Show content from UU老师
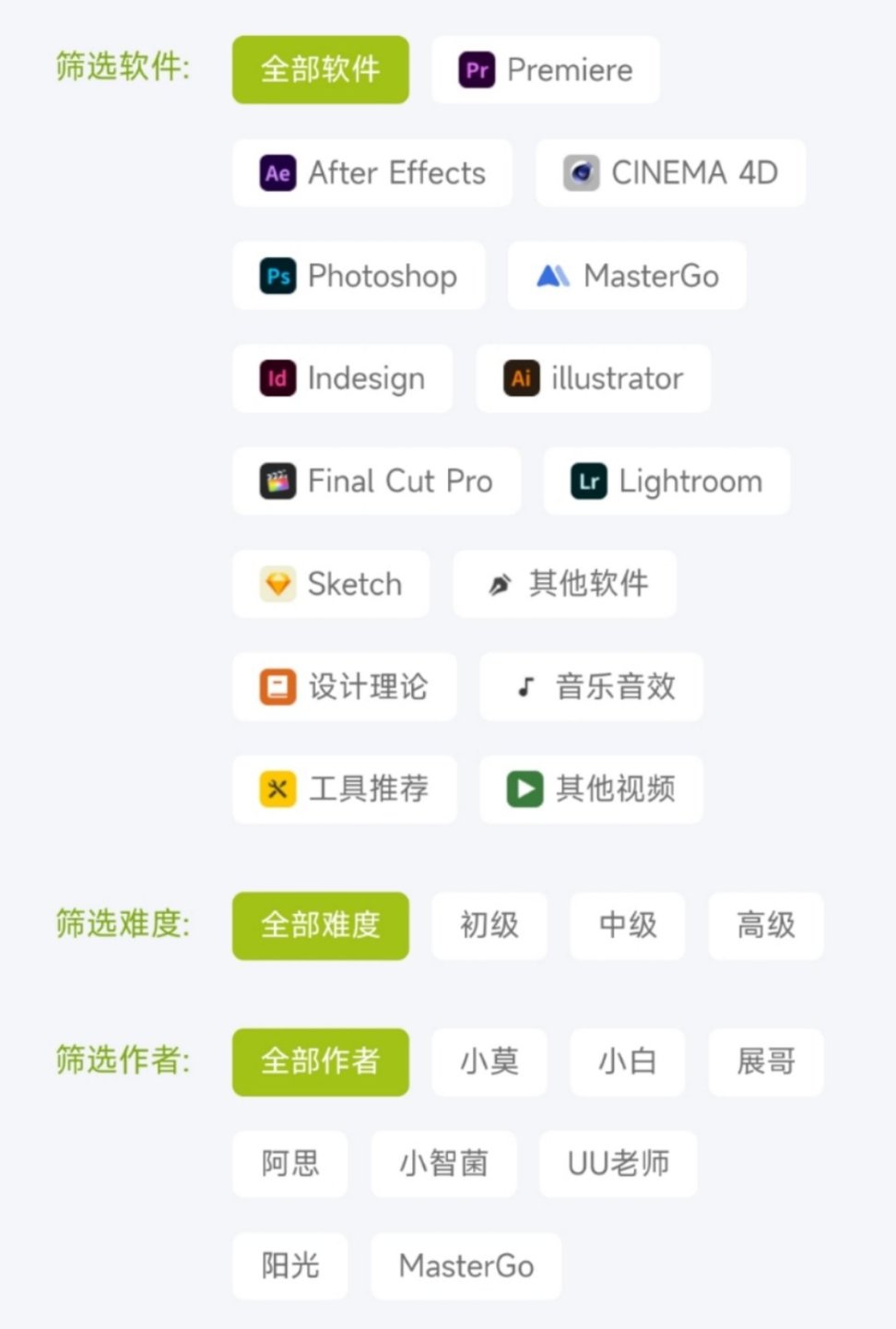The height and width of the screenshot is (1329, 896). click(618, 1164)
